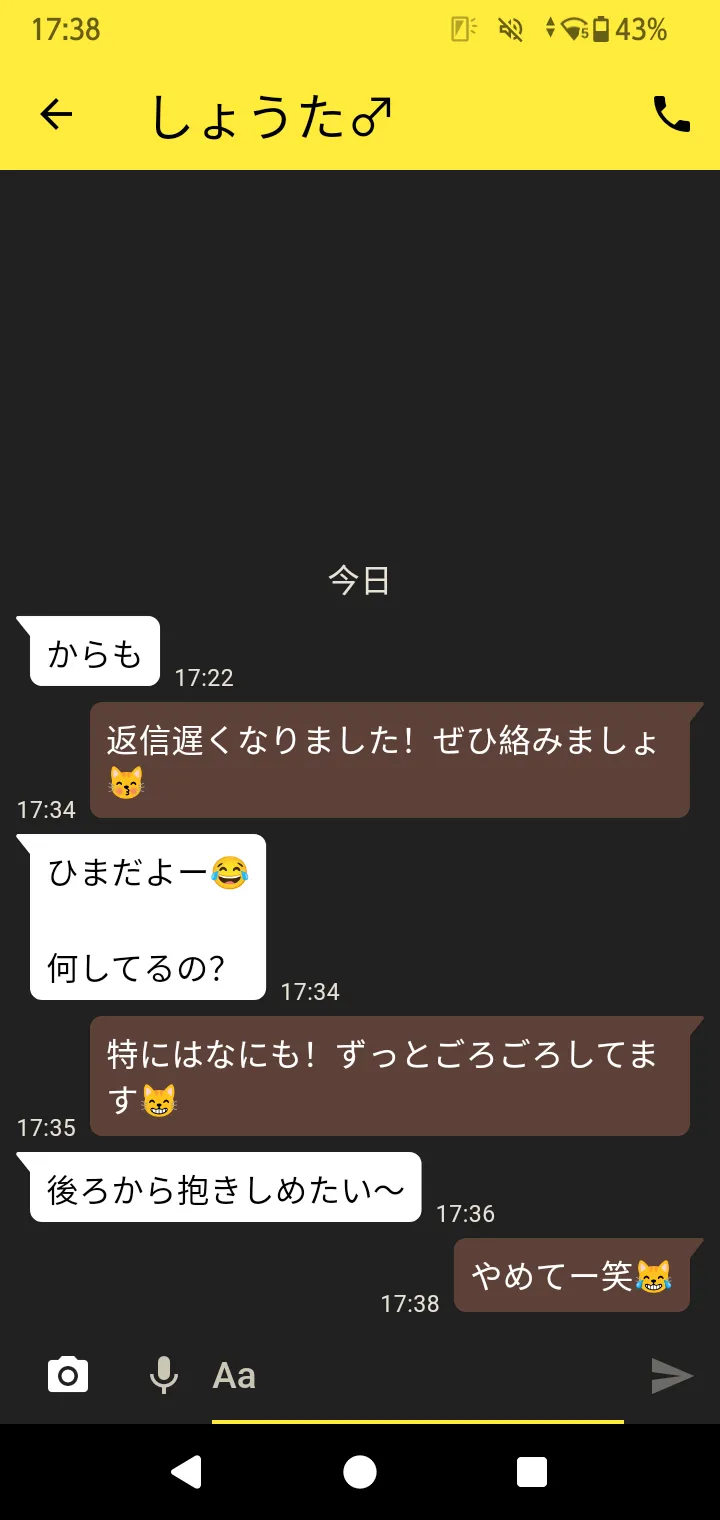Go back using the header arrow

point(56,115)
